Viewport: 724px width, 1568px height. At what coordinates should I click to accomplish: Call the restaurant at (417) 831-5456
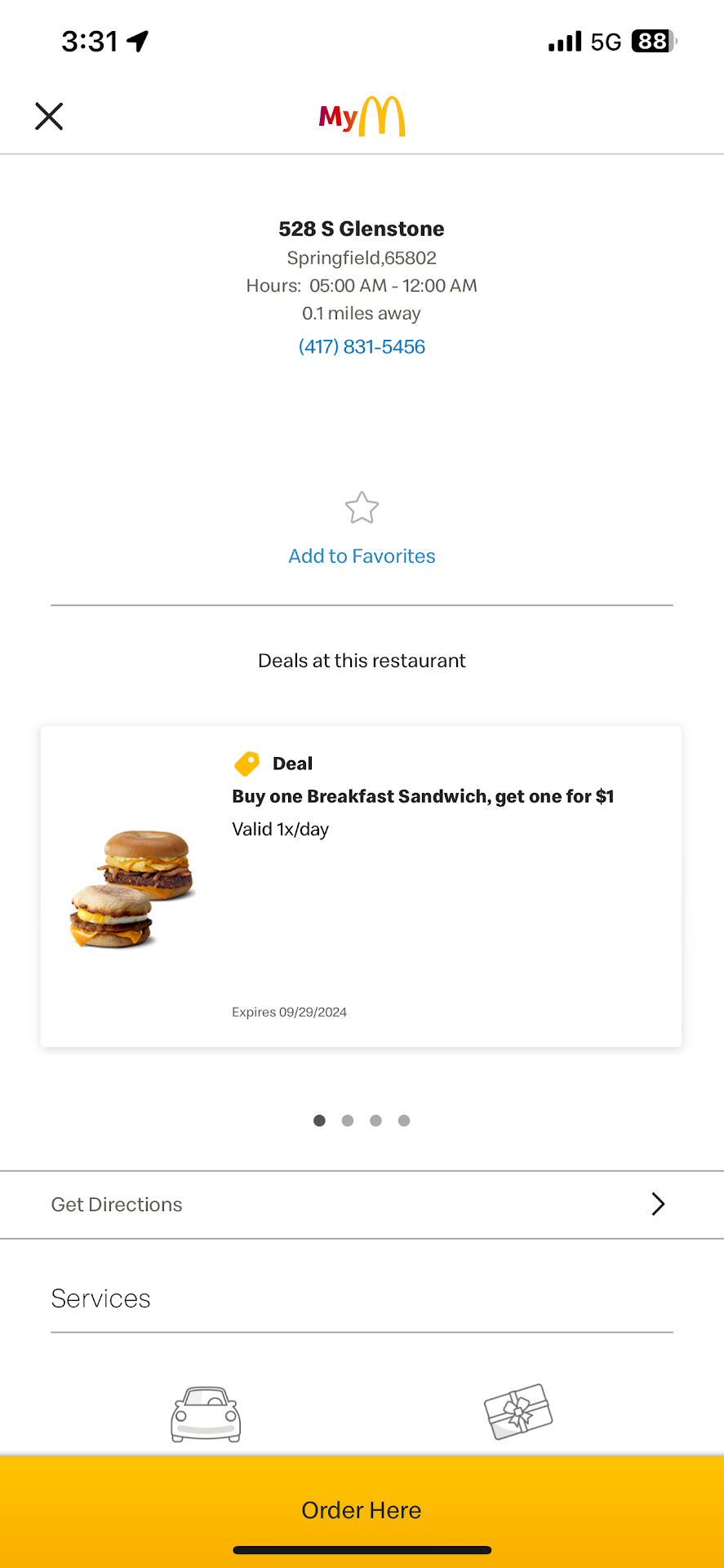[362, 347]
